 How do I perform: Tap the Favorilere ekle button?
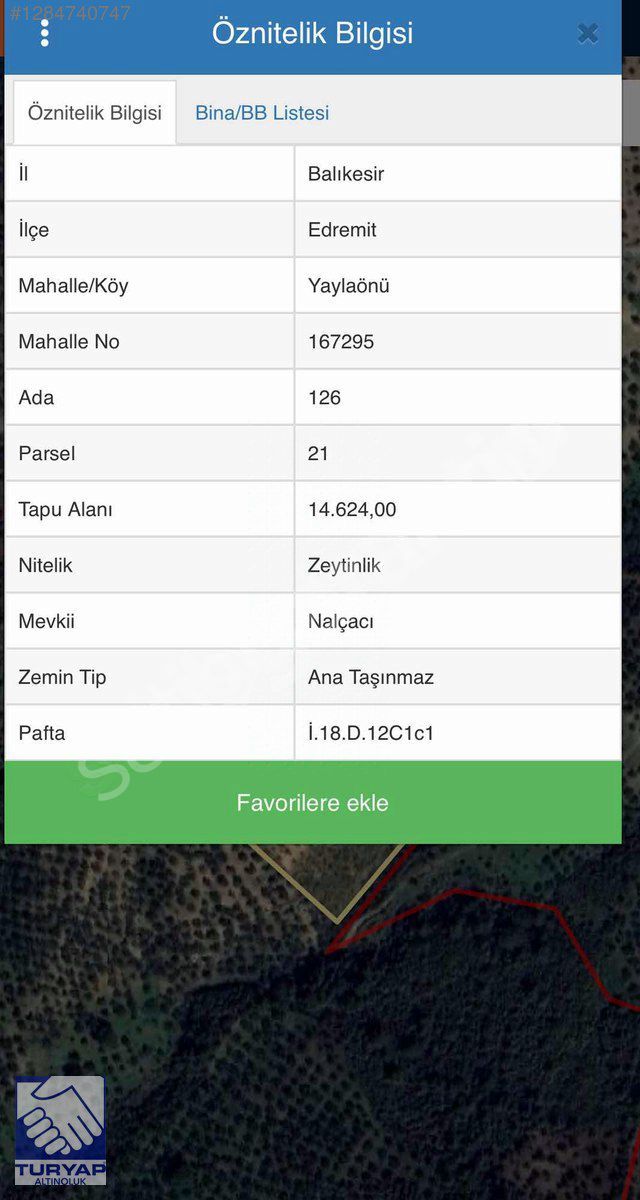click(312, 803)
